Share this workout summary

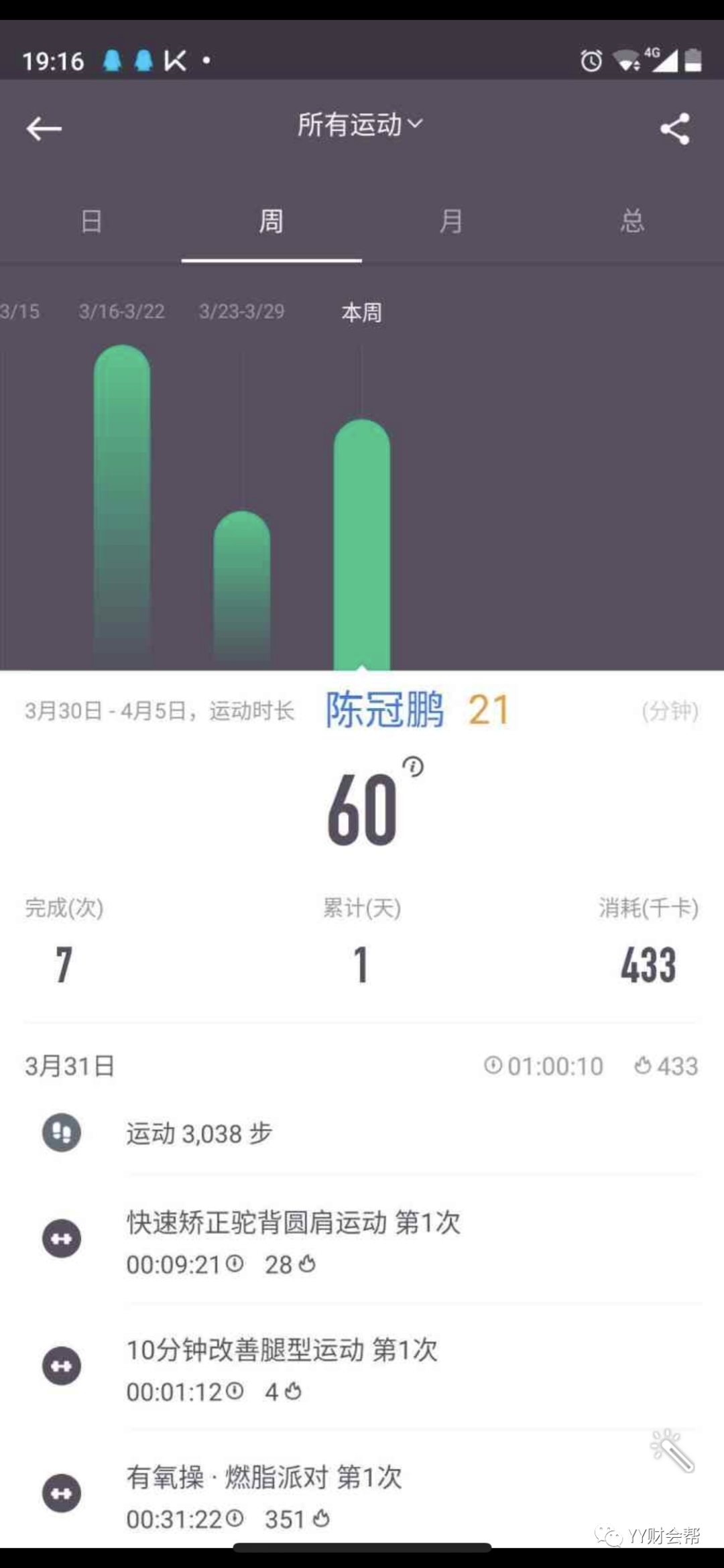pyautogui.click(x=674, y=128)
